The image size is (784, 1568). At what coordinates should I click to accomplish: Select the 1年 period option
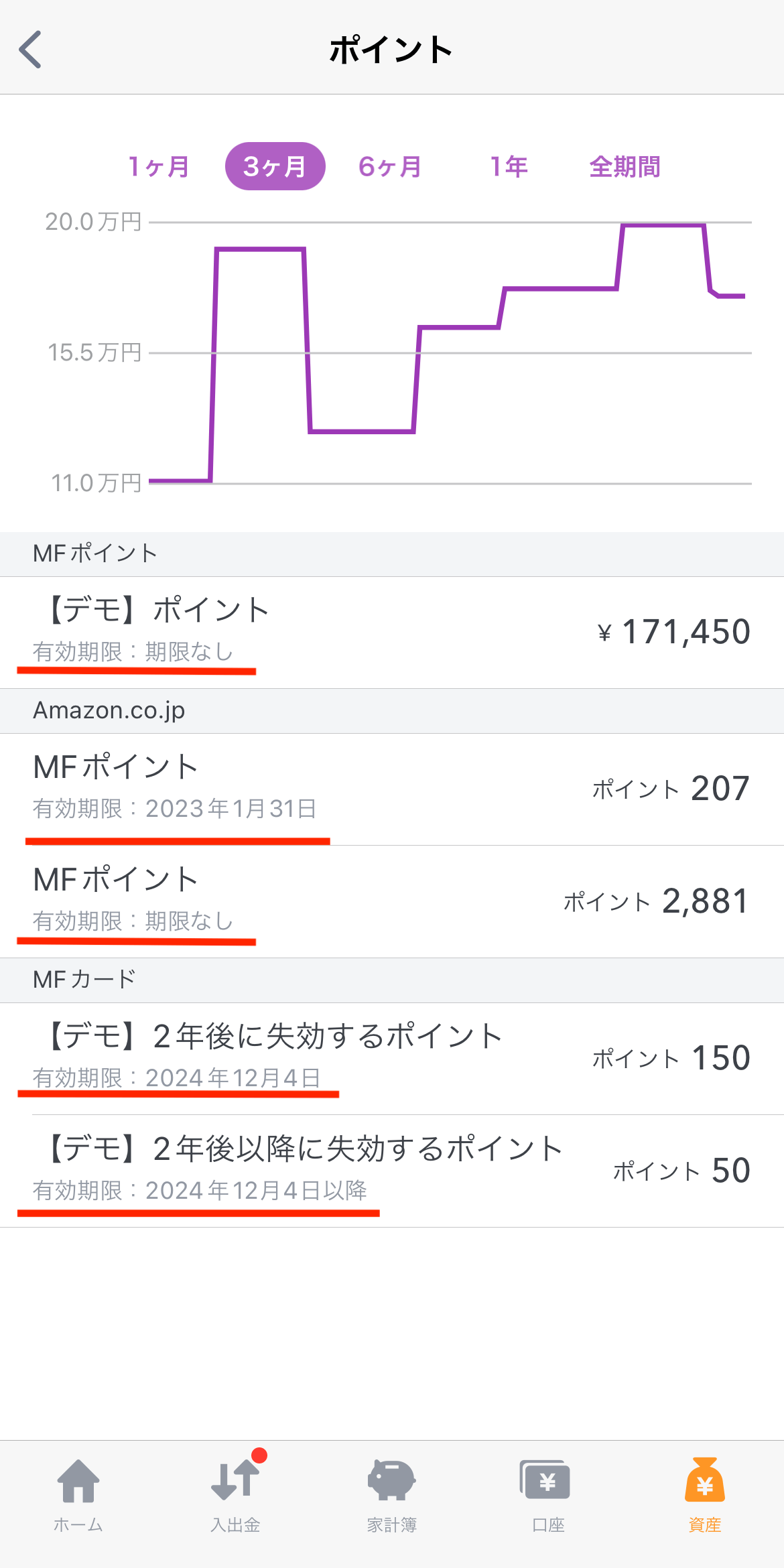click(x=509, y=166)
